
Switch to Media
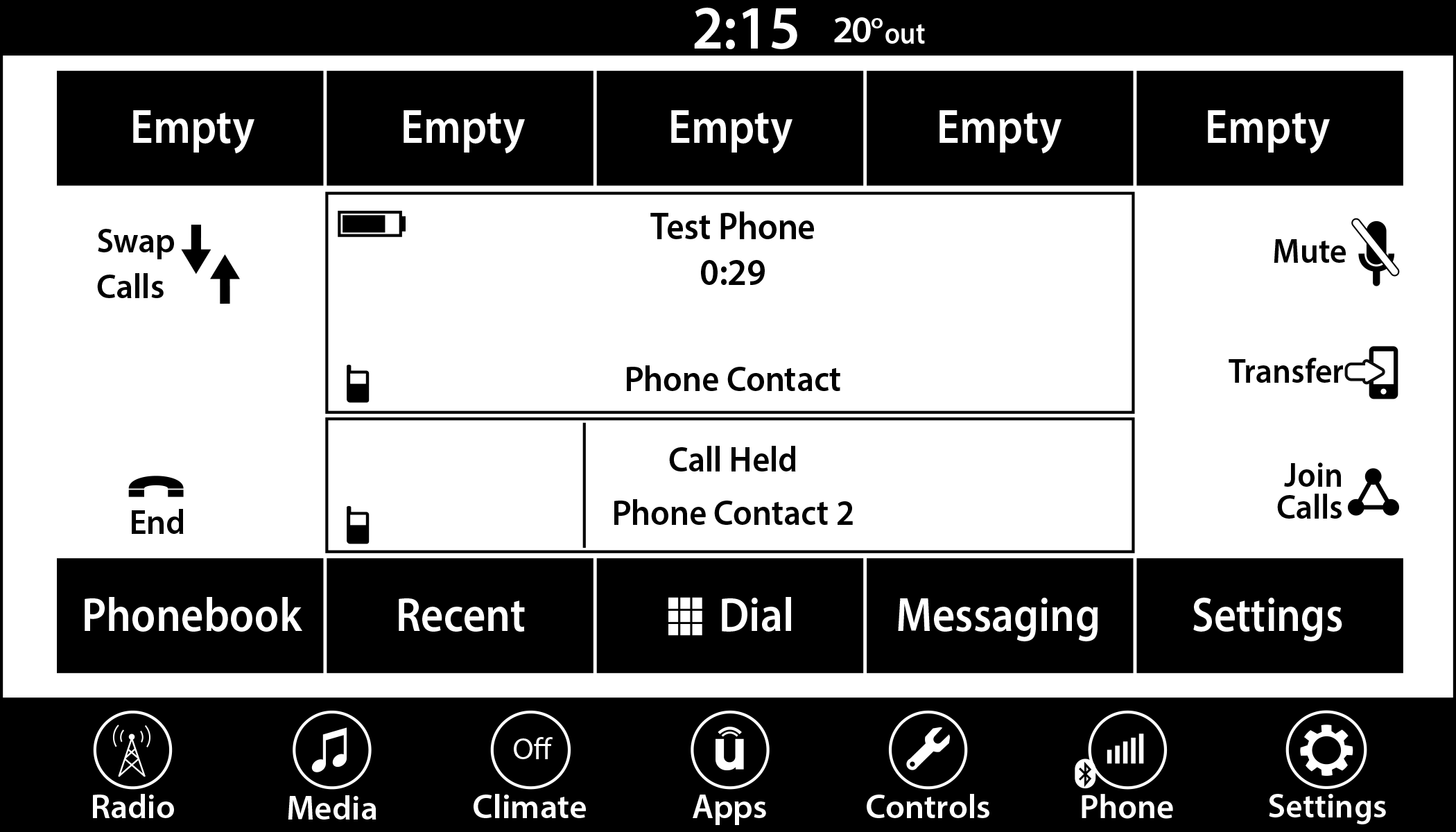pyautogui.click(x=331, y=767)
